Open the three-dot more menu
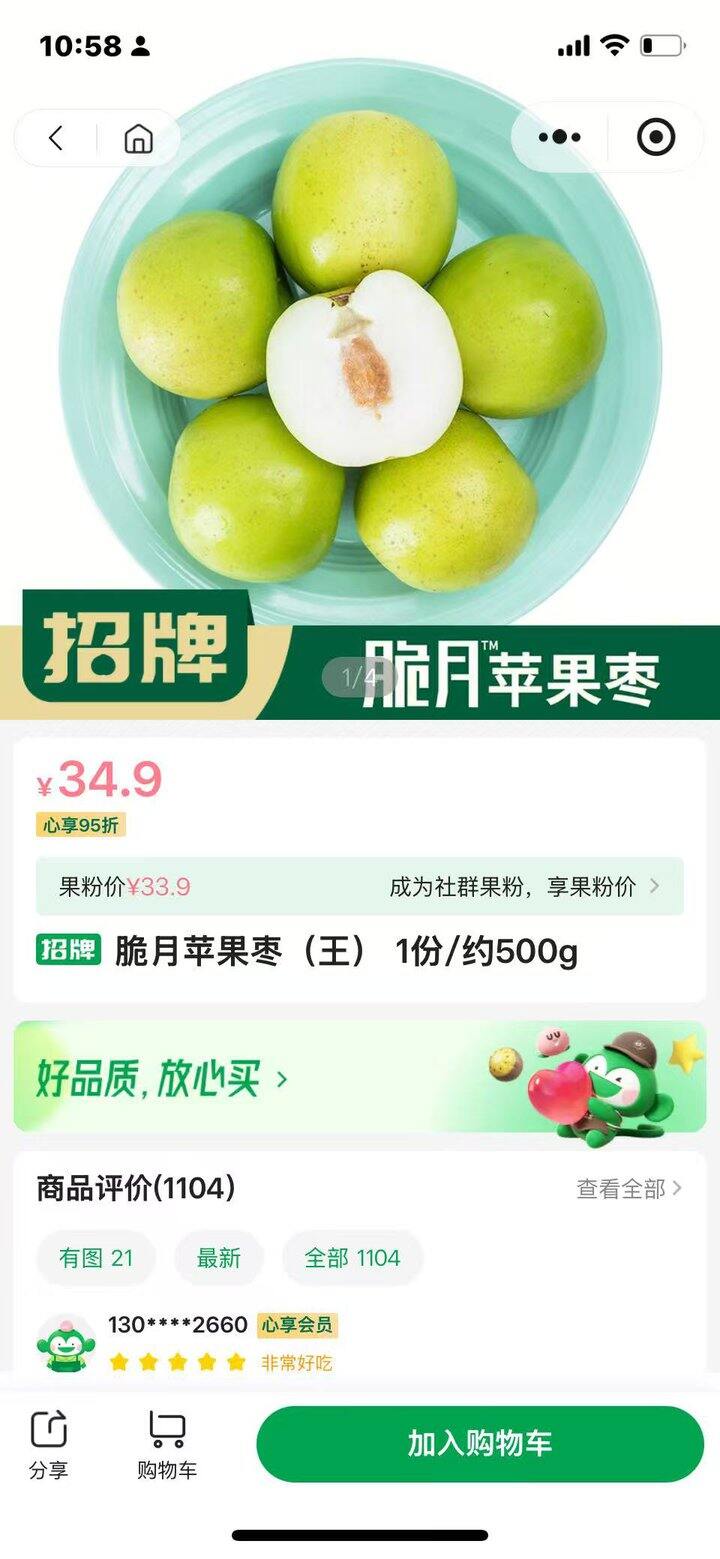This screenshot has height=1559, width=720. [560, 137]
